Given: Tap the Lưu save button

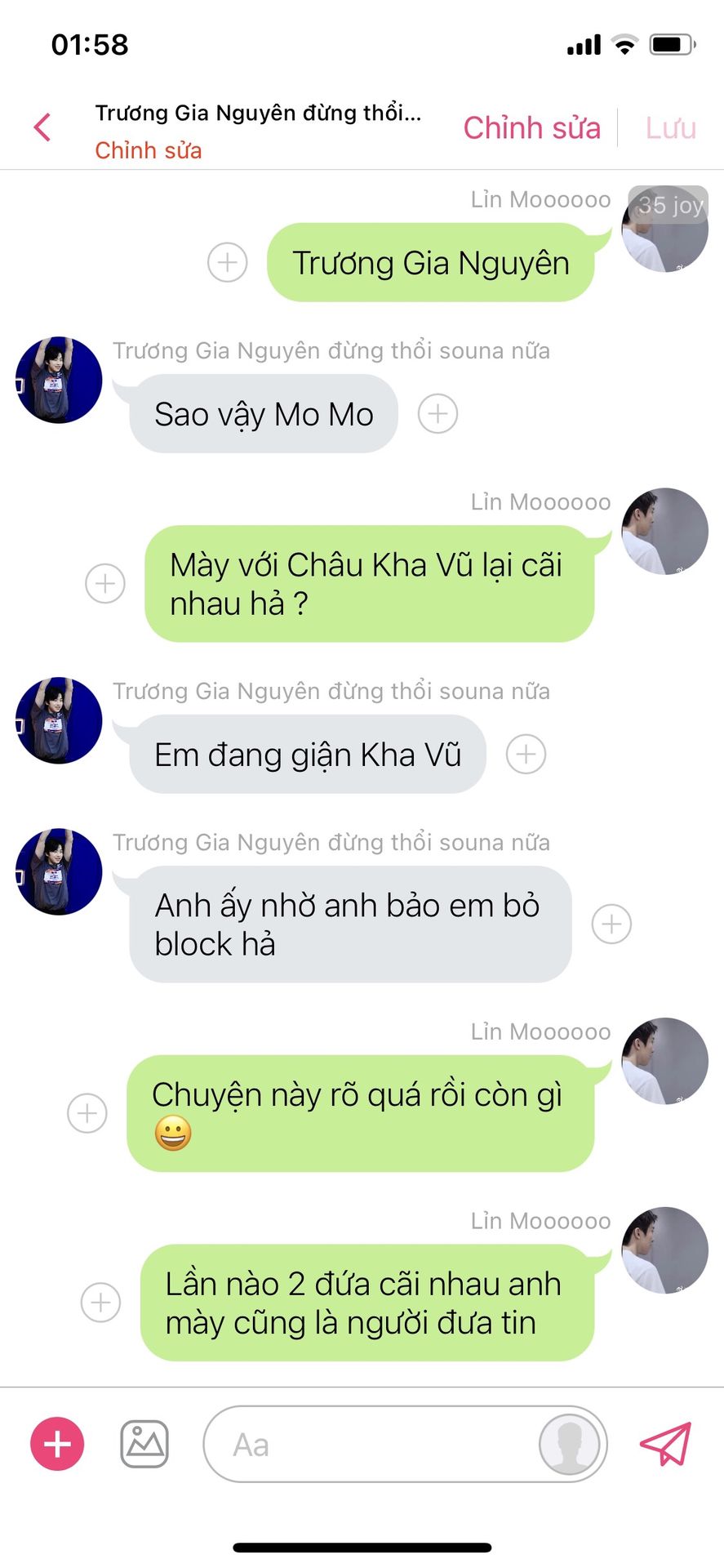Looking at the screenshot, I should 670,128.
